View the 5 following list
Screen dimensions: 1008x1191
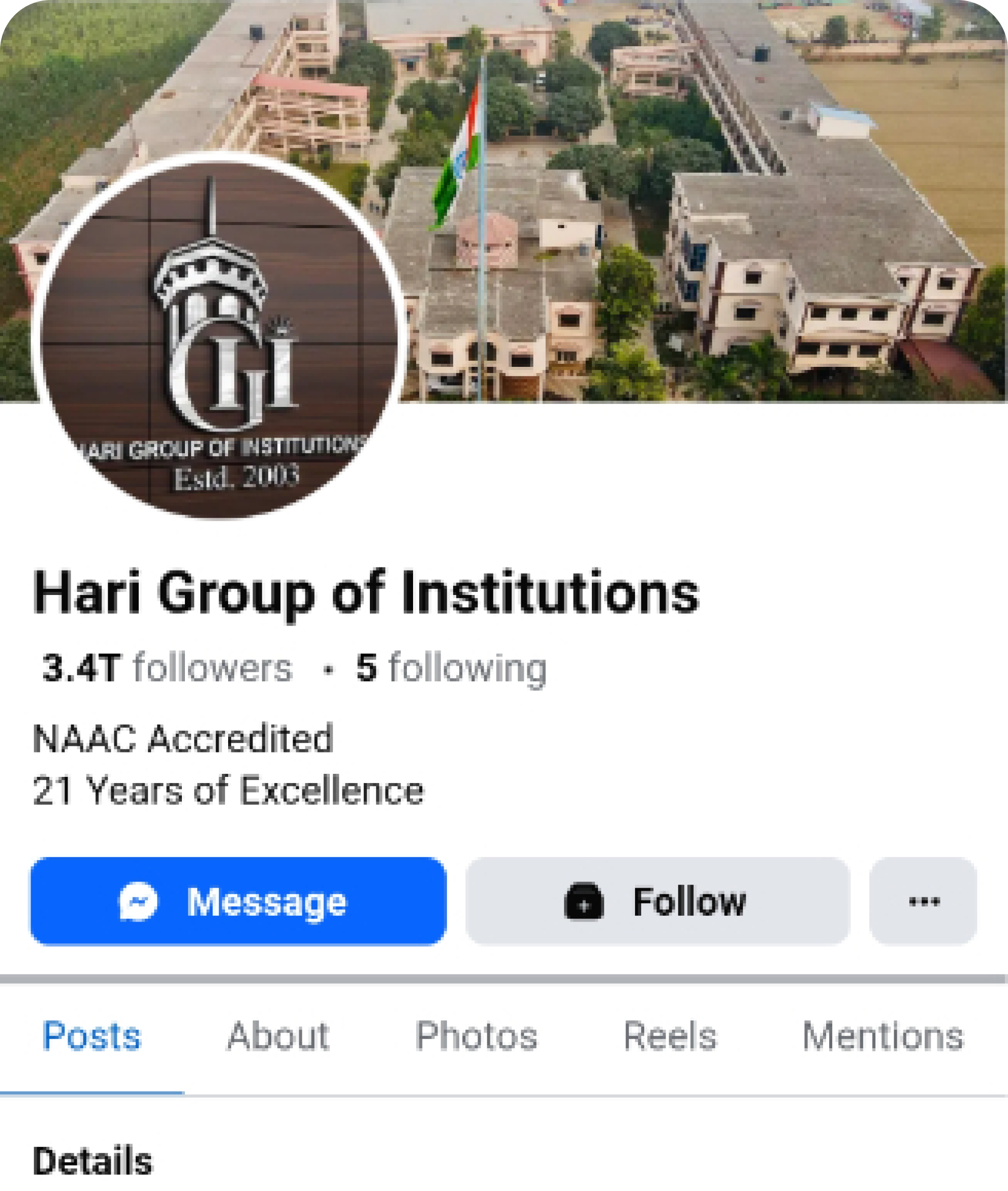pyautogui.click(x=452, y=668)
